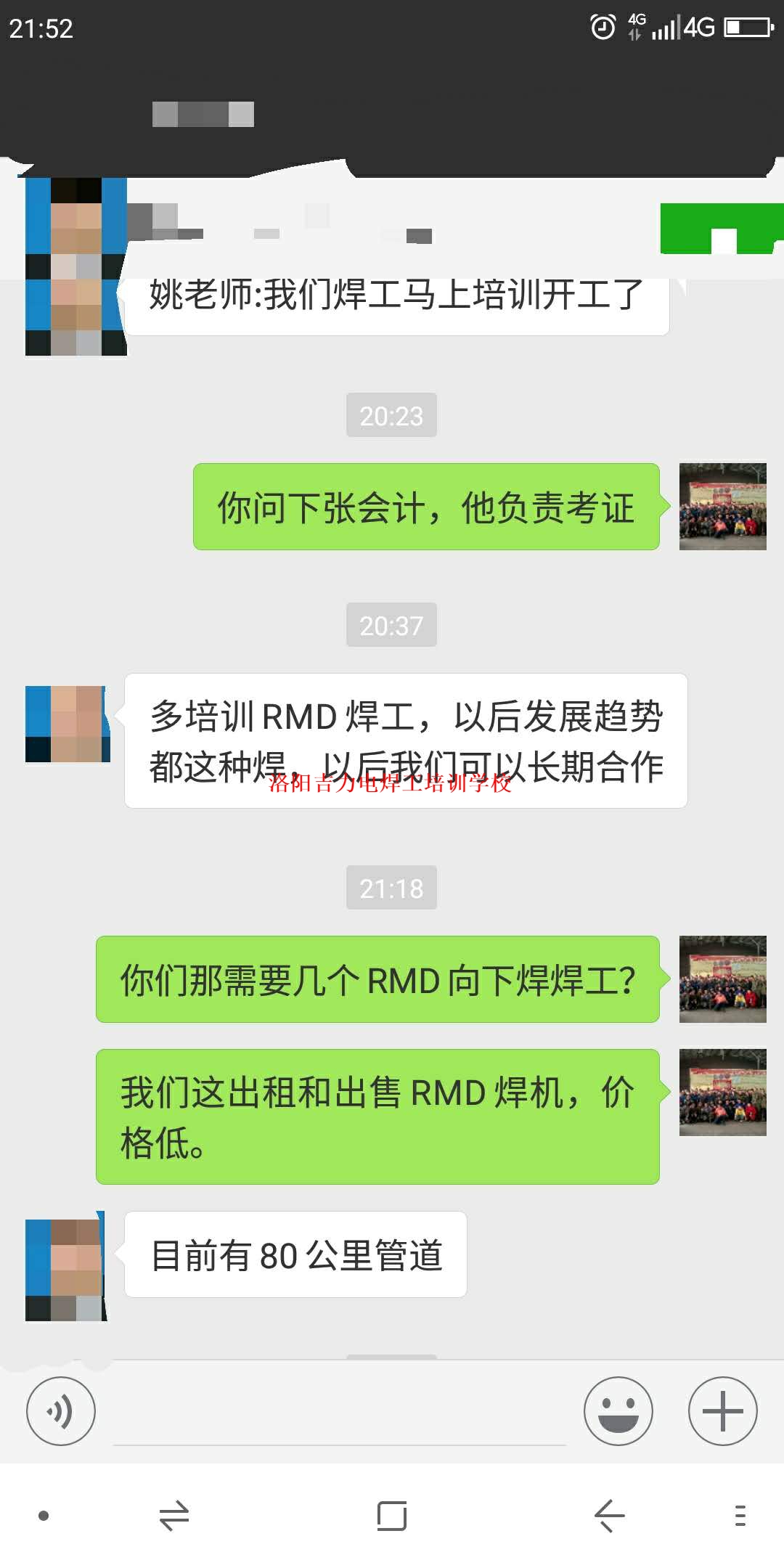Tap the contact avatar beside 目前有80公里管道

pyautogui.click(x=66, y=1265)
